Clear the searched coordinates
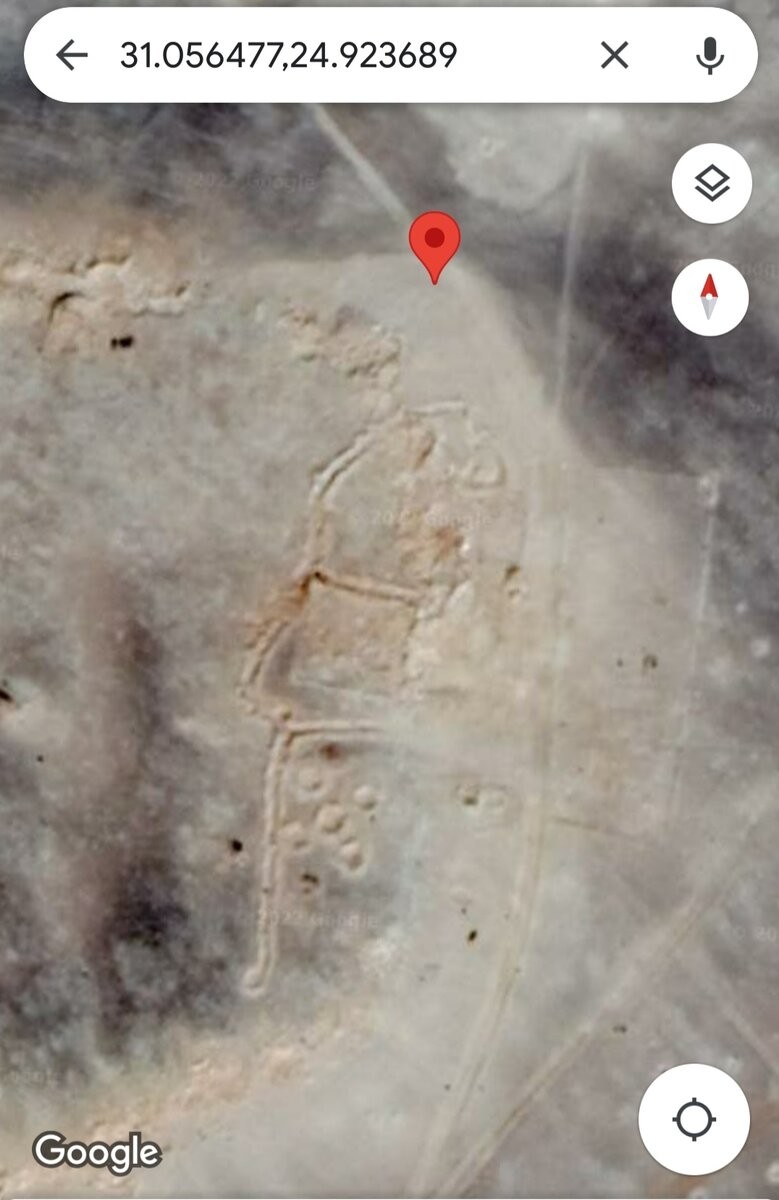779x1200 pixels. pyautogui.click(x=614, y=56)
